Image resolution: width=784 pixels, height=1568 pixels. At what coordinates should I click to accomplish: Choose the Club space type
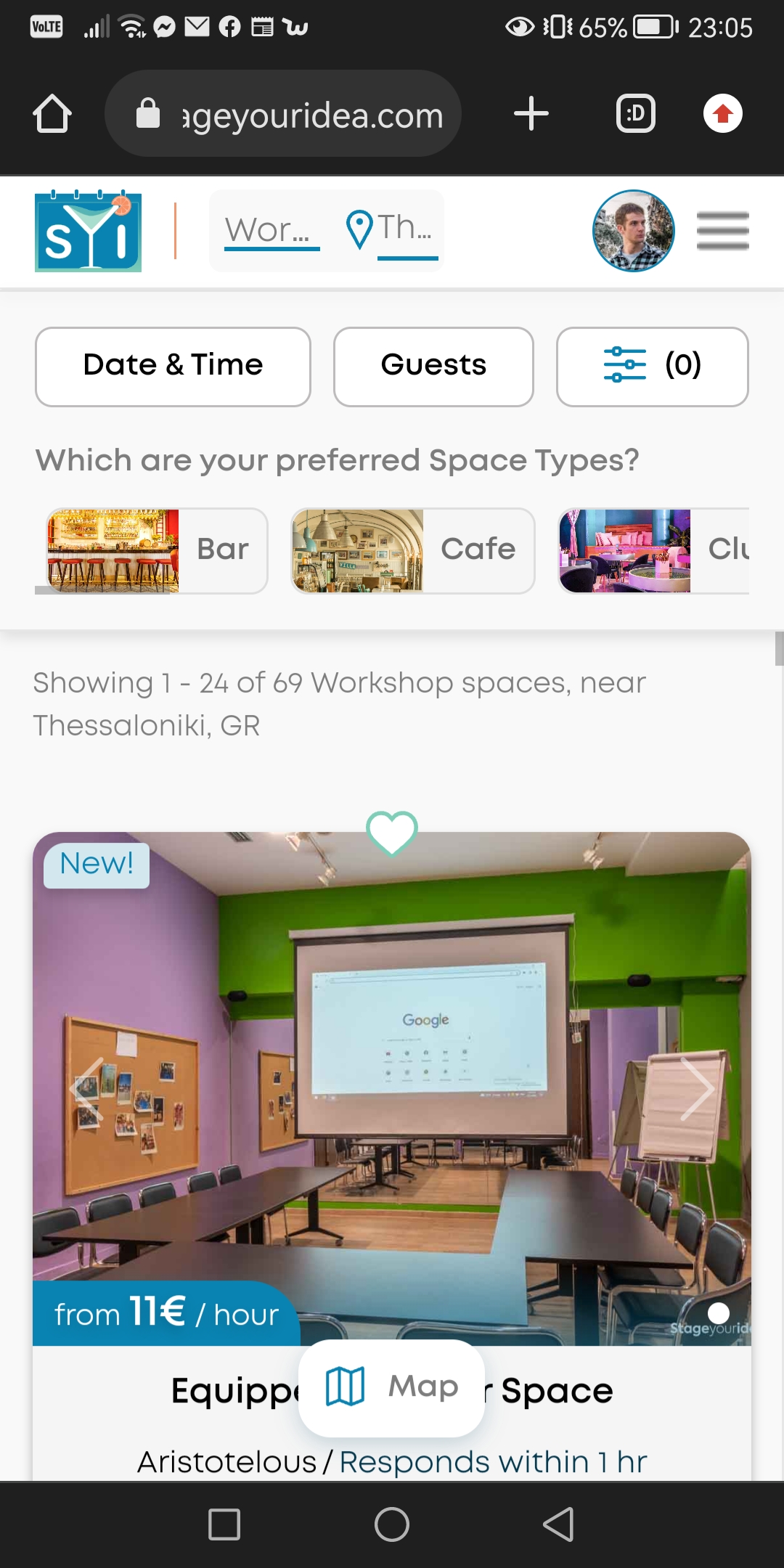point(653,550)
